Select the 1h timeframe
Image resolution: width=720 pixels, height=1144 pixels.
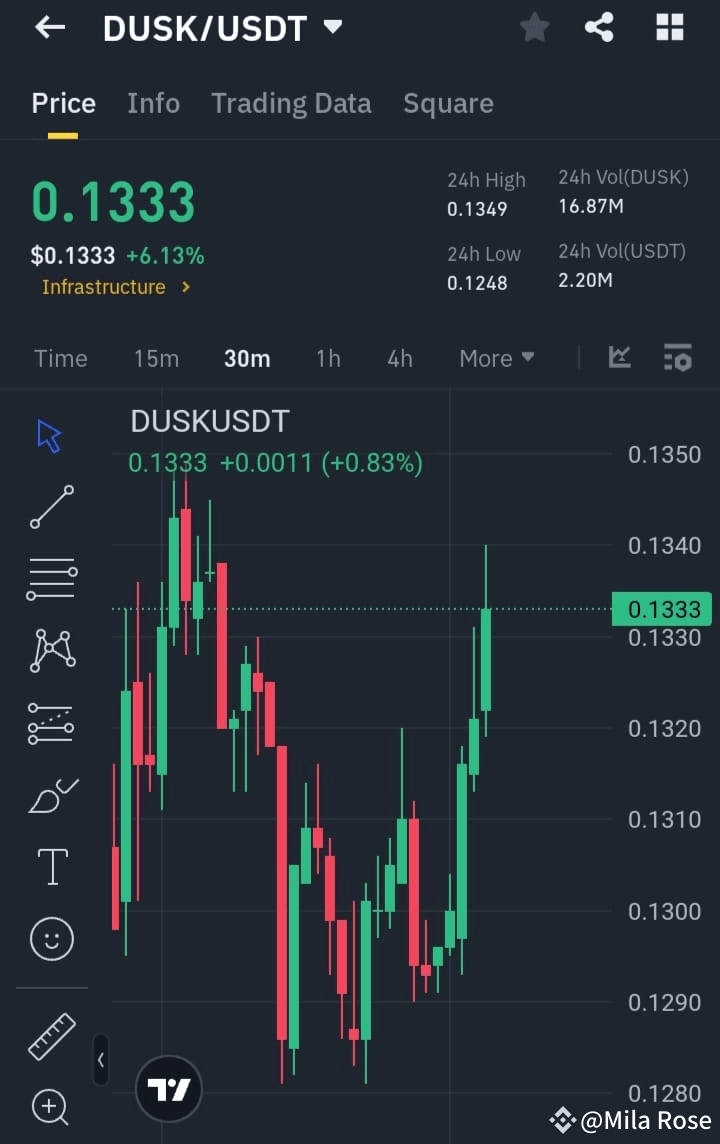click(328, 357)
